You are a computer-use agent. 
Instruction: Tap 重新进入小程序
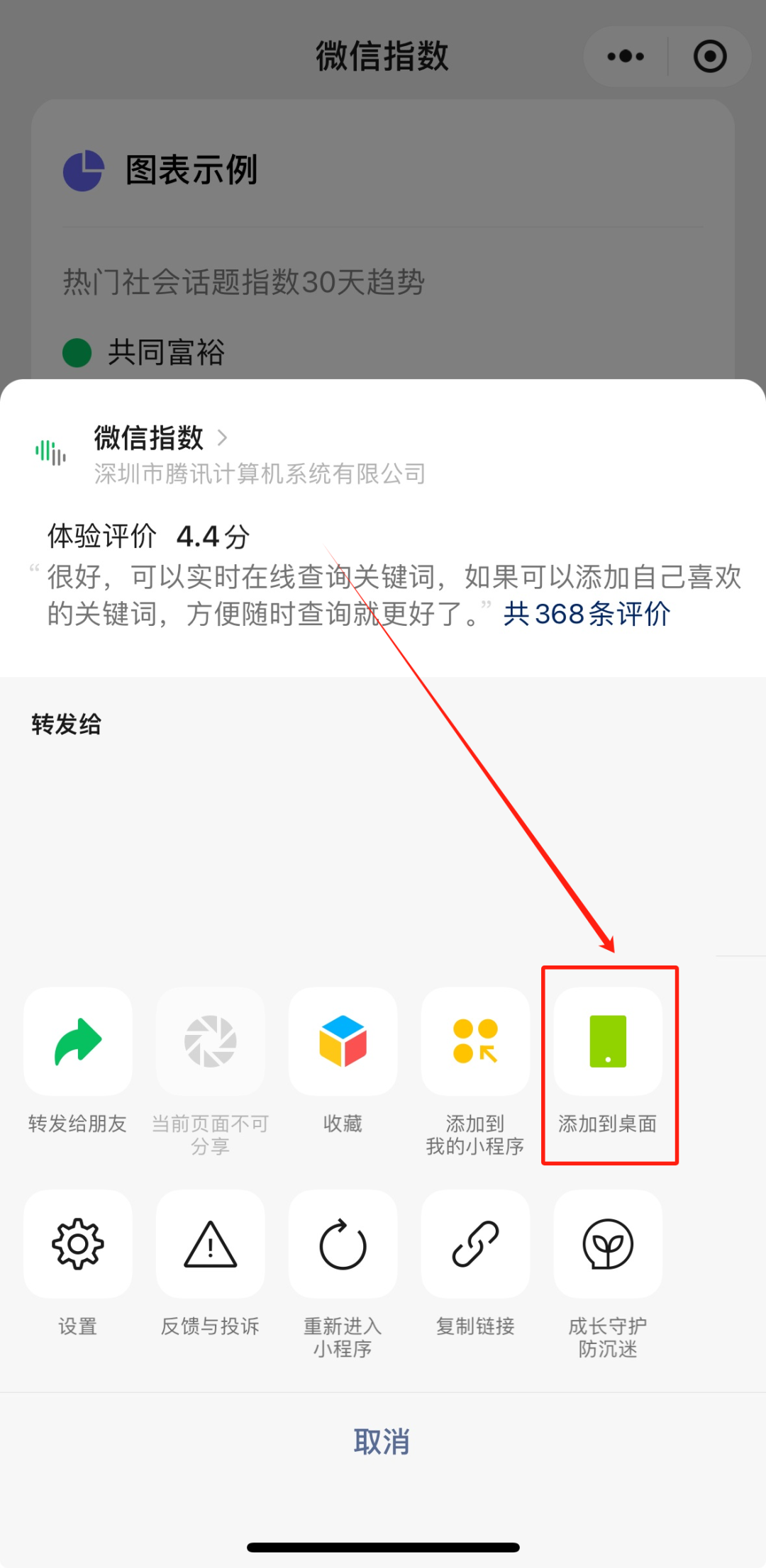pyautogui.click(x=343, y=1244)
